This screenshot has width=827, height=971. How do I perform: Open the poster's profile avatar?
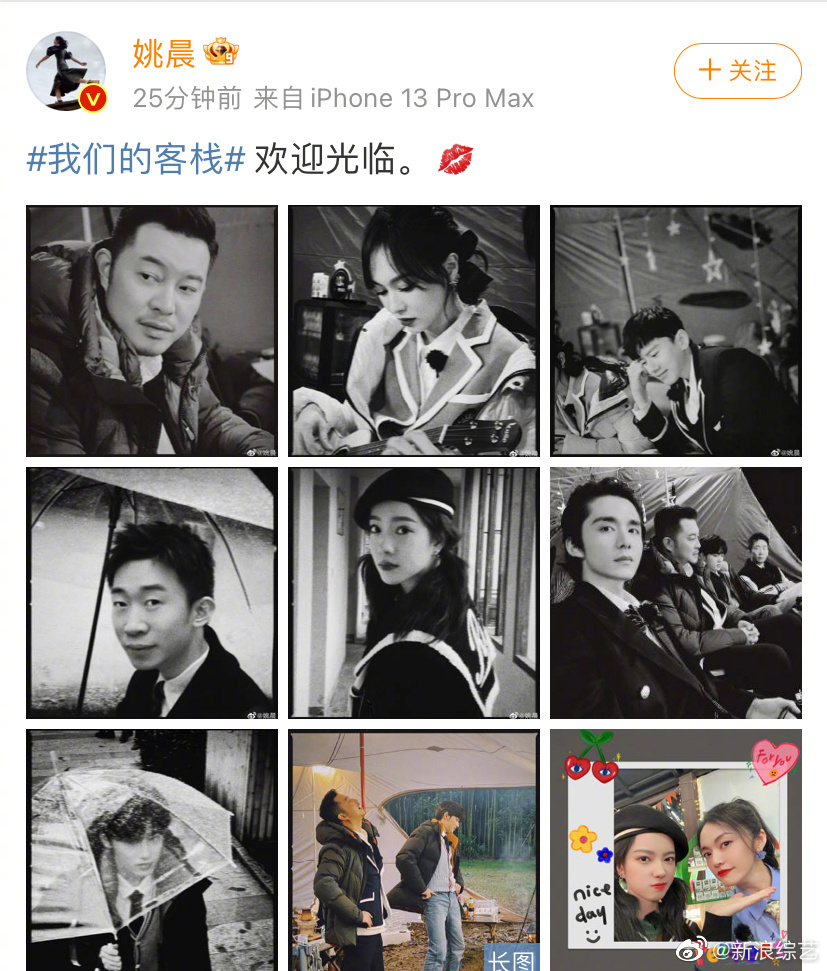point(66,71)
